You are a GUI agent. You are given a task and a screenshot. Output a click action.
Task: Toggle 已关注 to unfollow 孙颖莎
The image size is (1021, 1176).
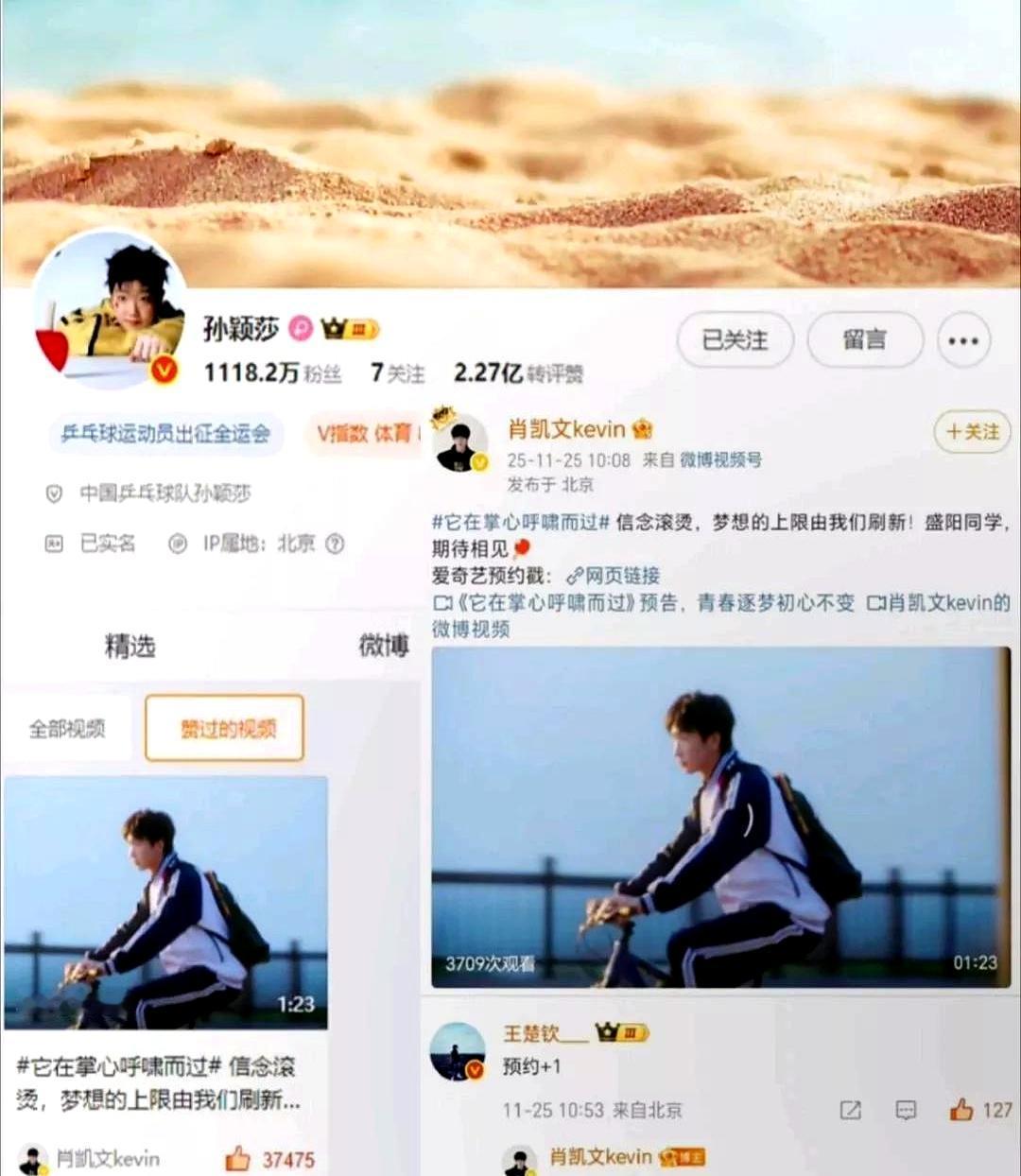coord(735,340)
